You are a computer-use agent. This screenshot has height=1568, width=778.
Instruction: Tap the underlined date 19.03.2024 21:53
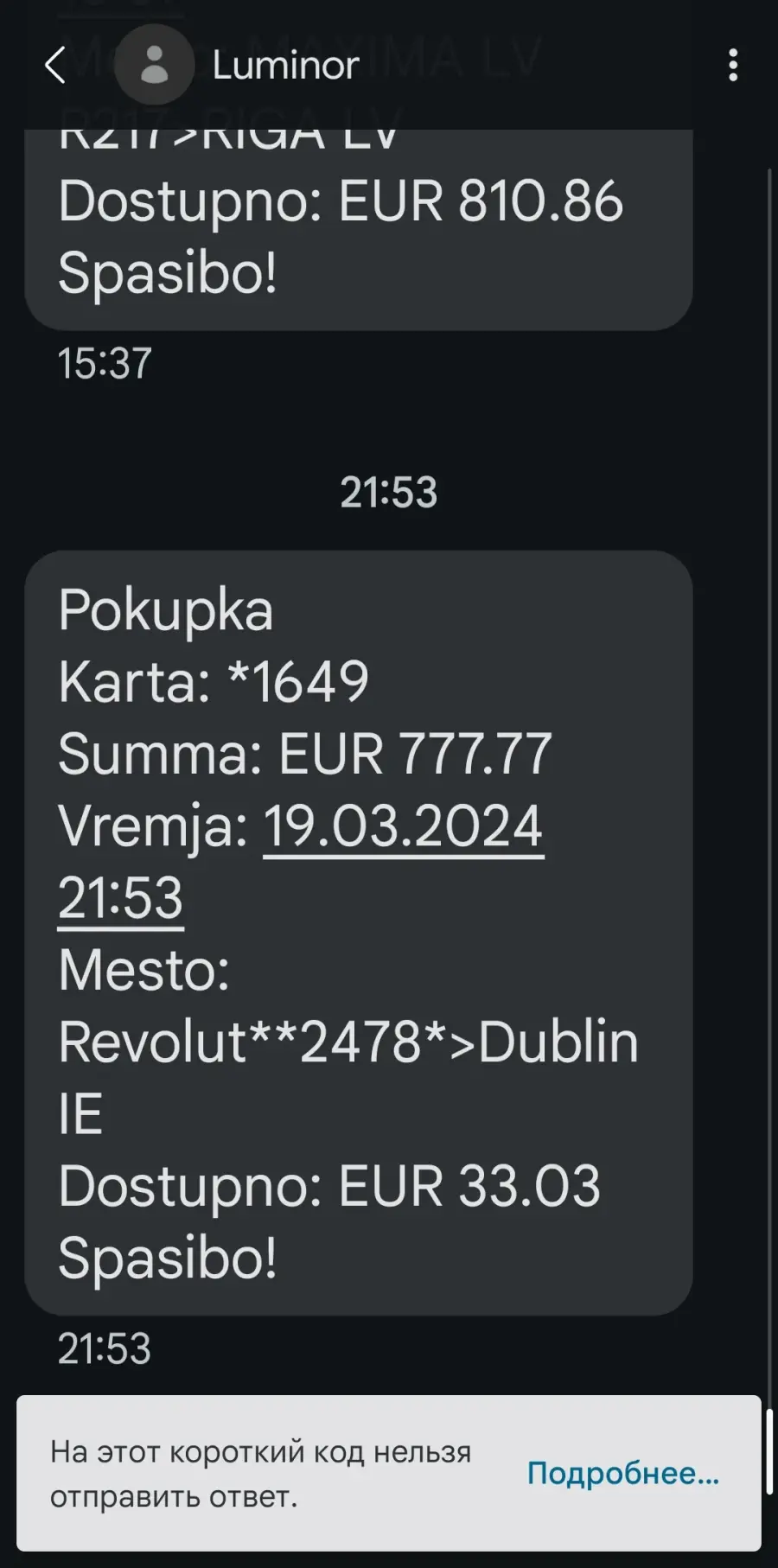(300, 862)
